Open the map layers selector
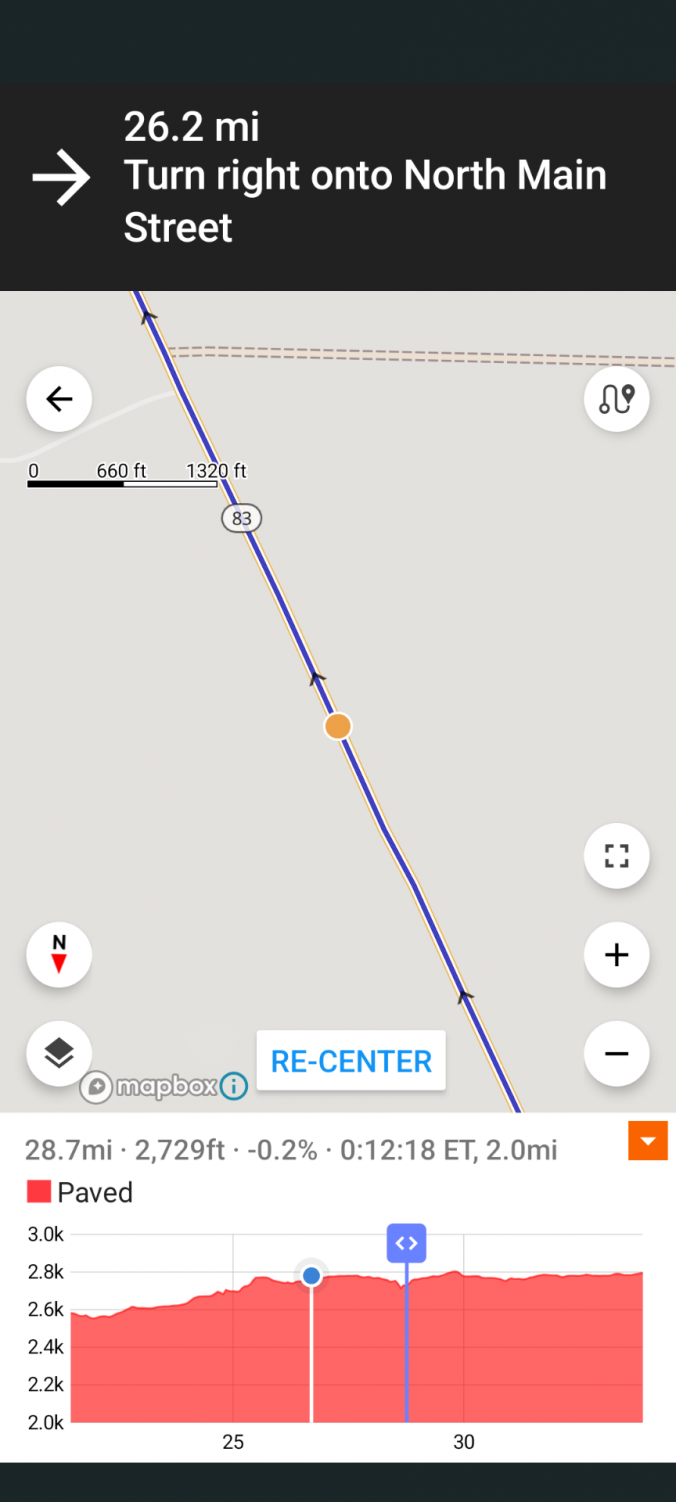 59,1053
